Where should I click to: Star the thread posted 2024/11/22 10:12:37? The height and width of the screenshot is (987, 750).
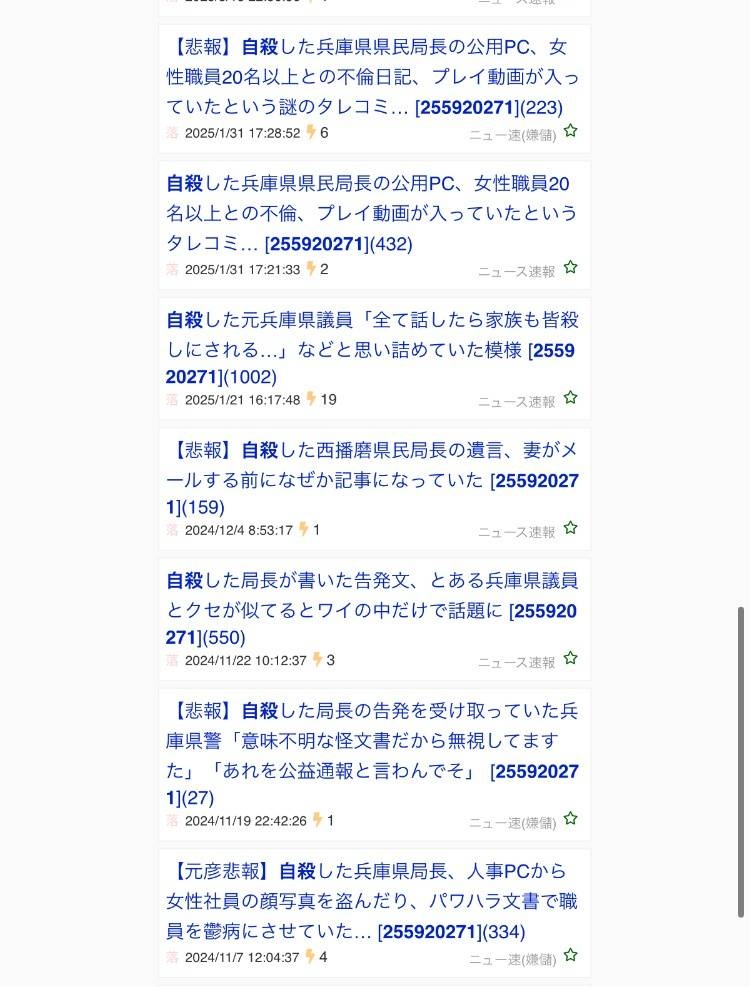[570, 658]
